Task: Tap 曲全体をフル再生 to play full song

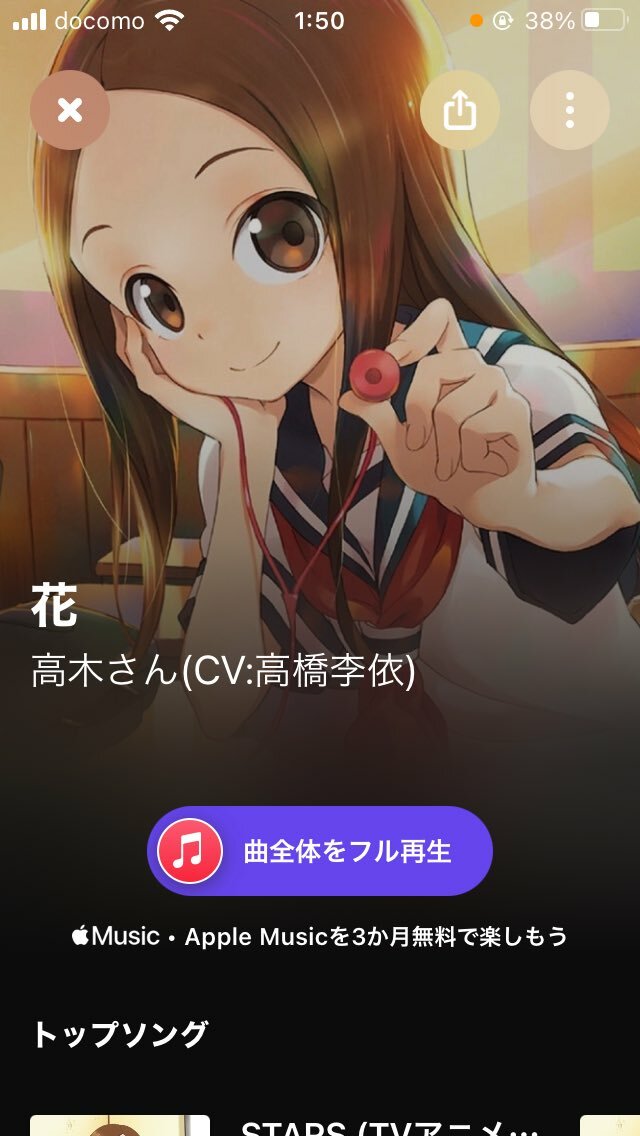Action: pyautogui.click(x=320, y=851)
